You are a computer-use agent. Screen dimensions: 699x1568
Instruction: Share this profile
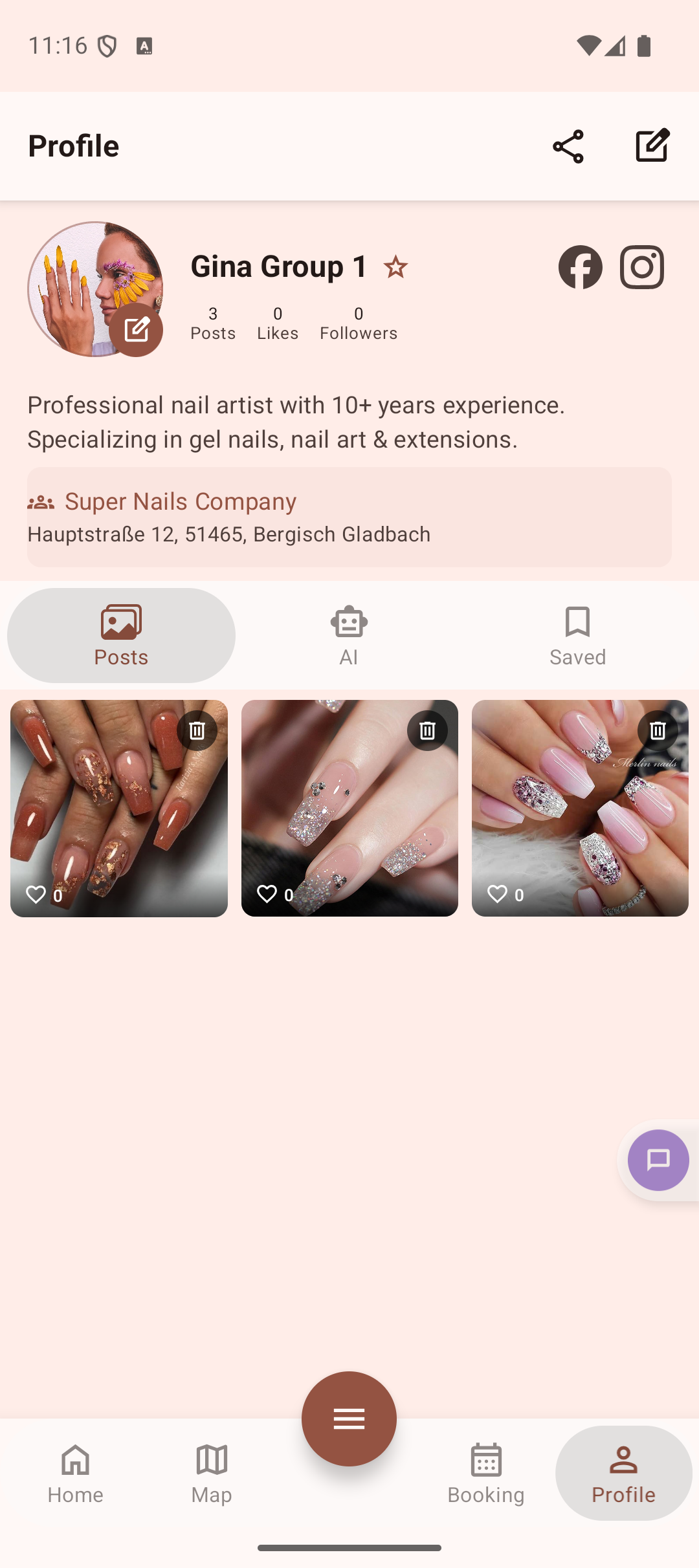pyautogui.click(x=568, y=146)
